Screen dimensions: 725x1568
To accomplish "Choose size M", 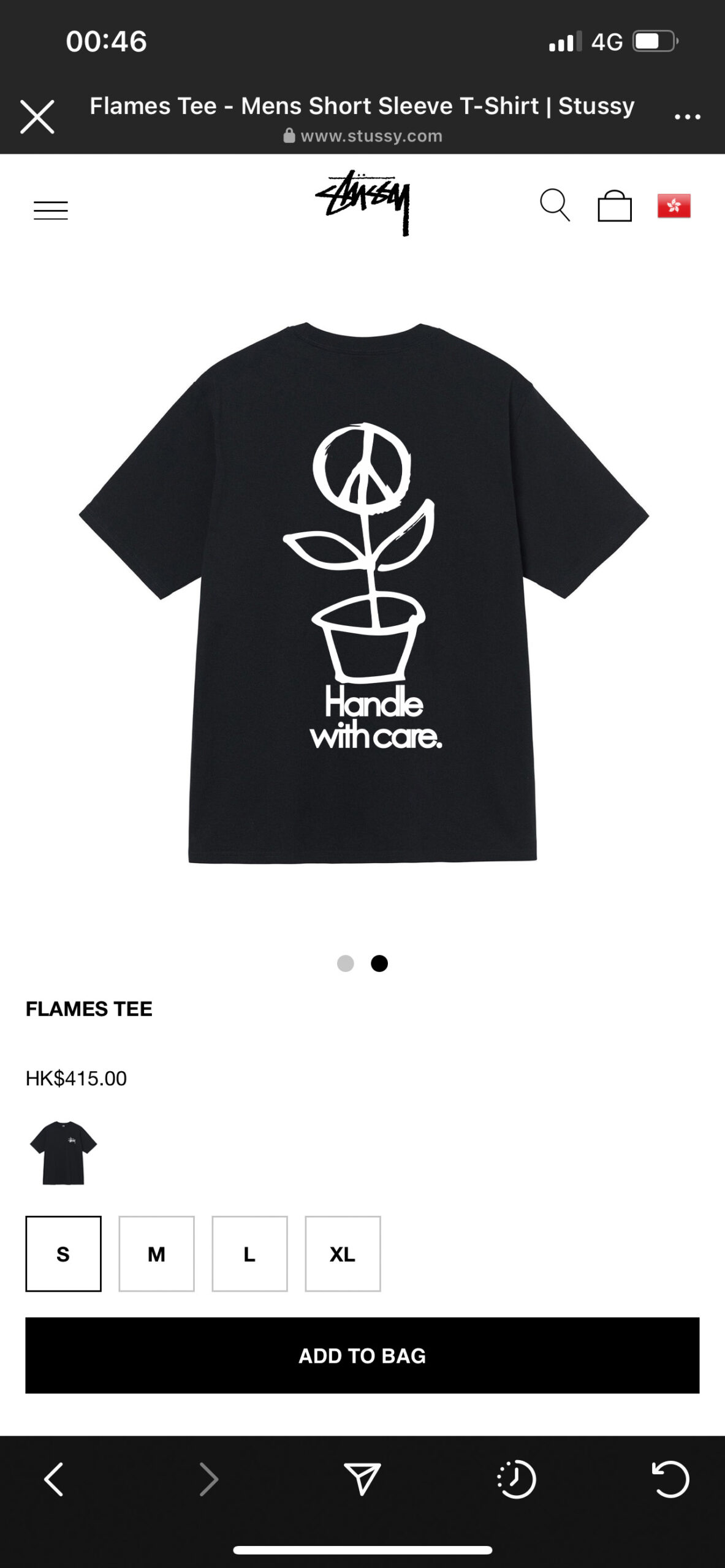I will pyautogui.click(x=156, y=1254).
